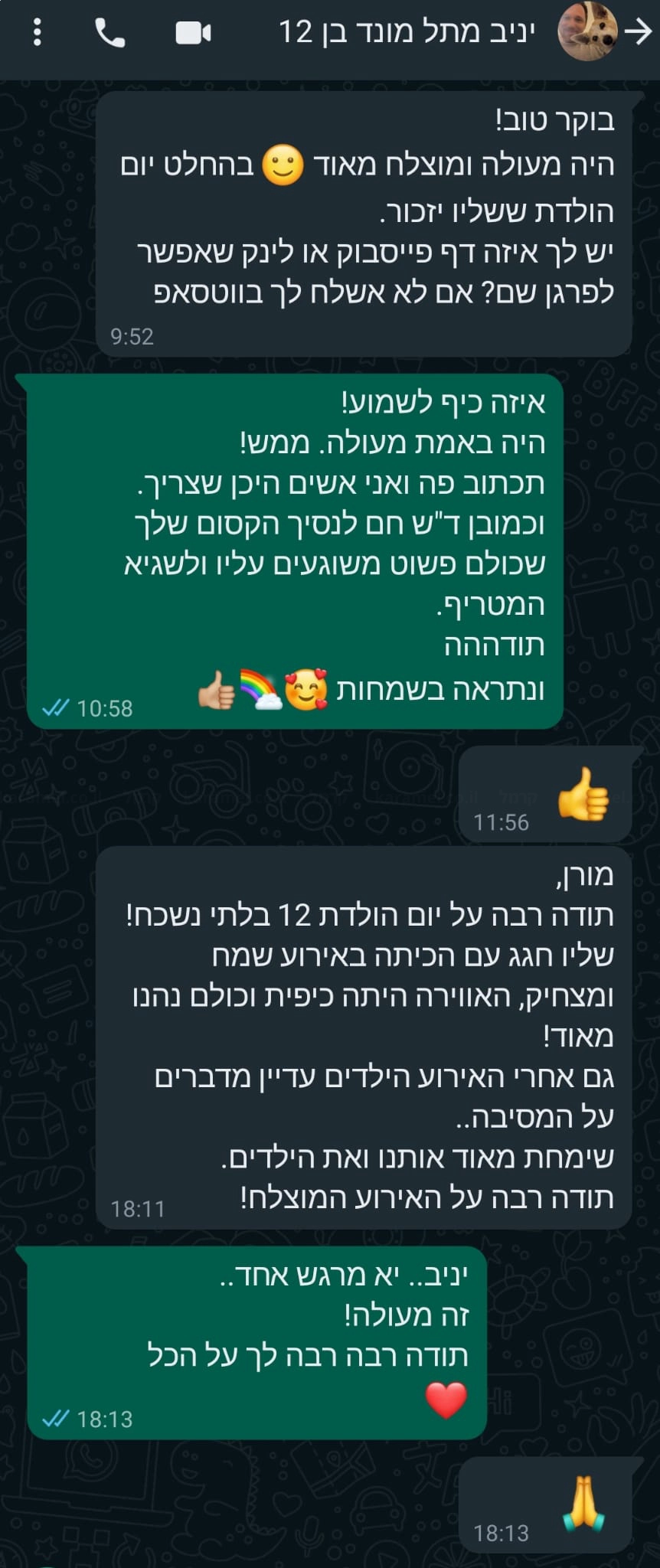Start a video call with יניב
Viewport: 660px width, 1568px height.
tap(193, 33)
